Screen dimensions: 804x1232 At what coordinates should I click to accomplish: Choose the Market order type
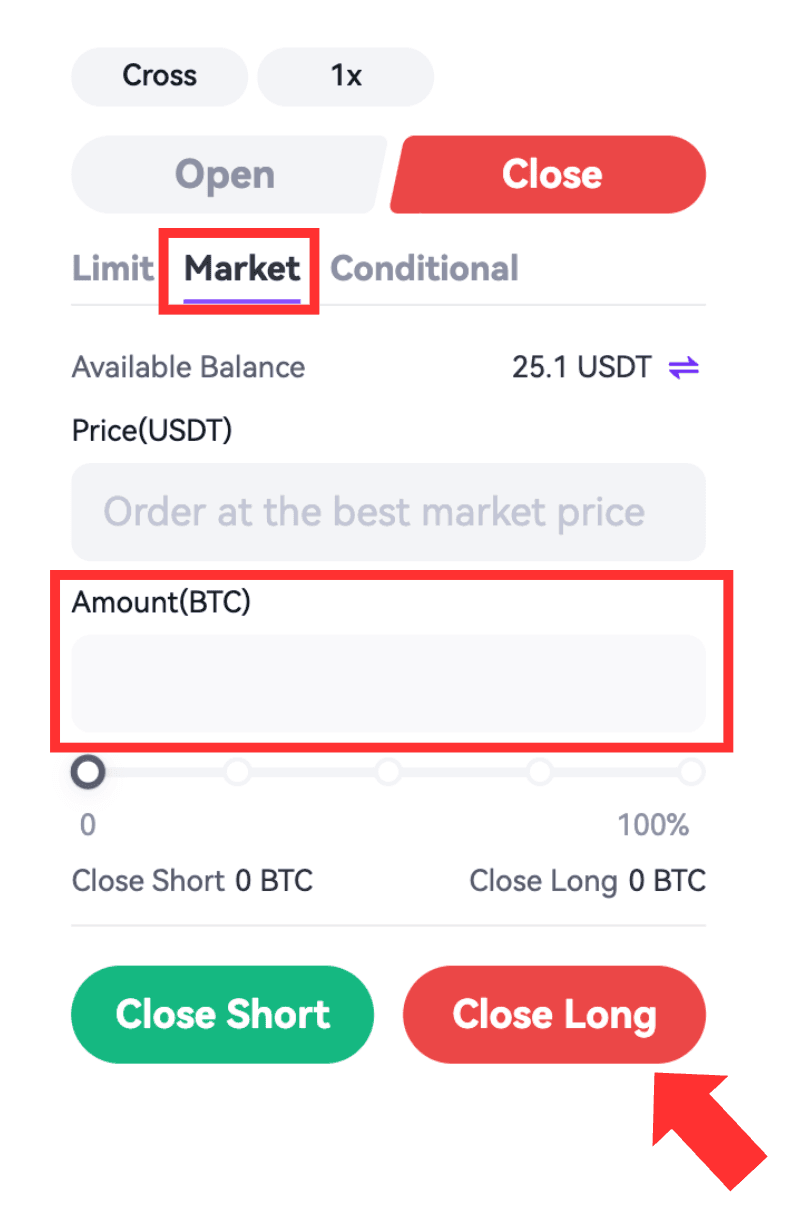click(x=242, y=268)
